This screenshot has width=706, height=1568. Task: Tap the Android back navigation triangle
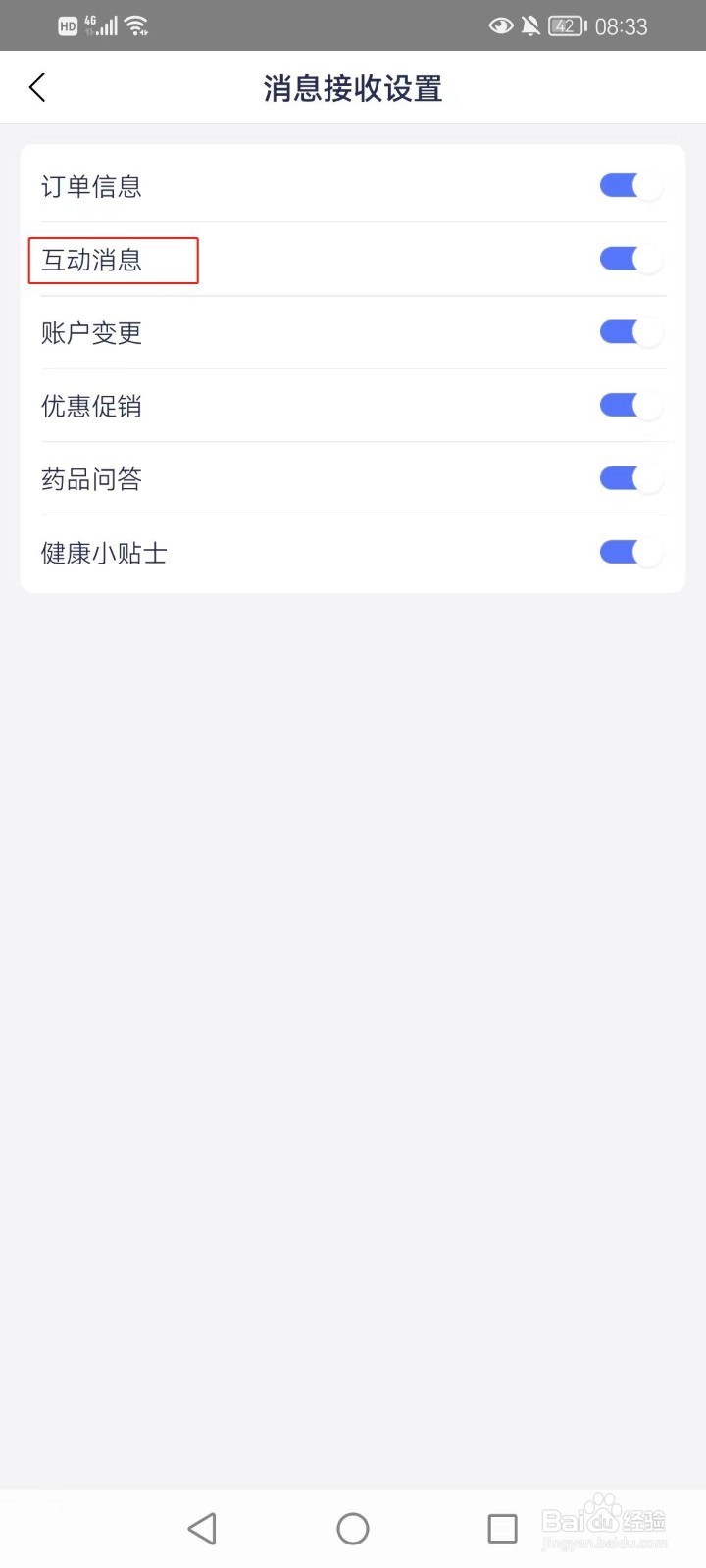(202, 1527)
